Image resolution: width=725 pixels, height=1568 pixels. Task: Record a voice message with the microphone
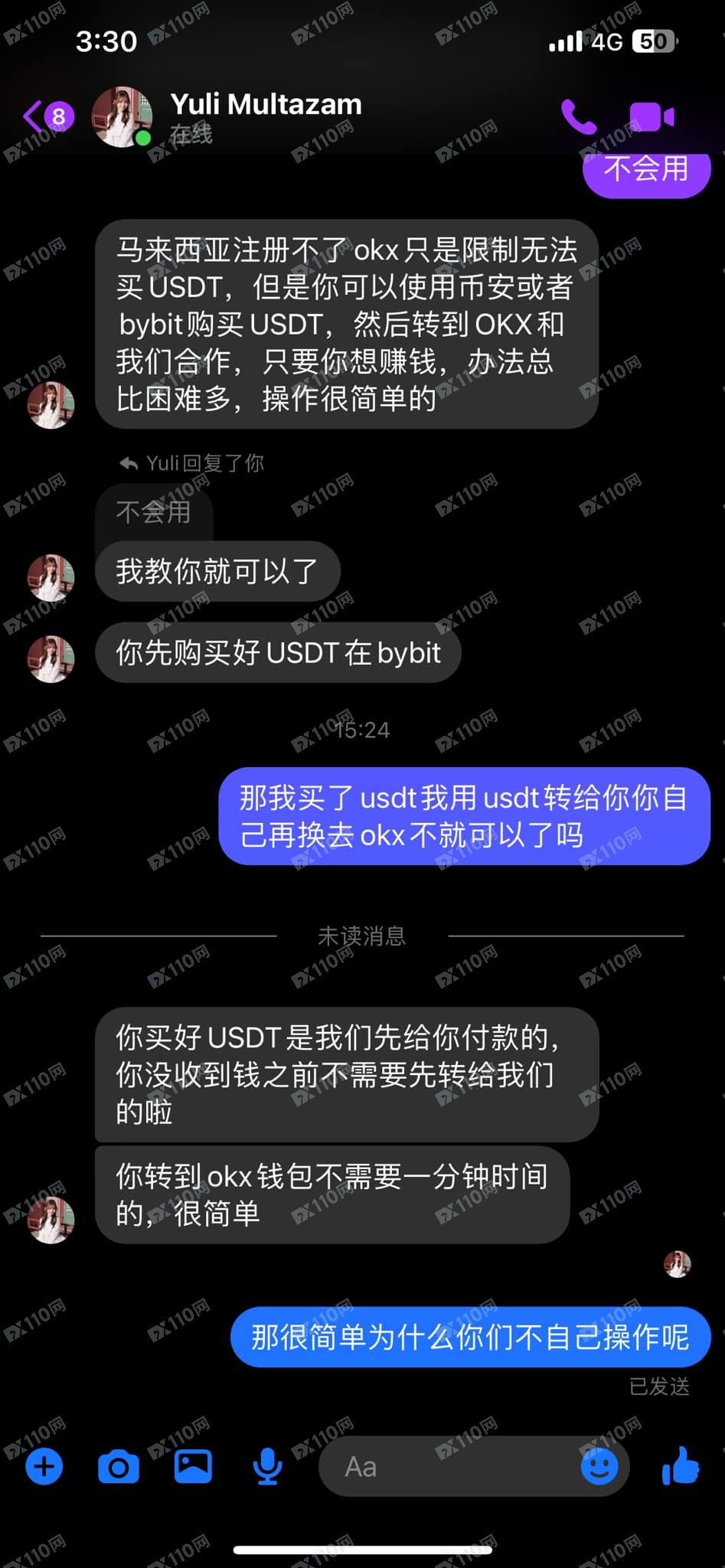(267, 1467)
